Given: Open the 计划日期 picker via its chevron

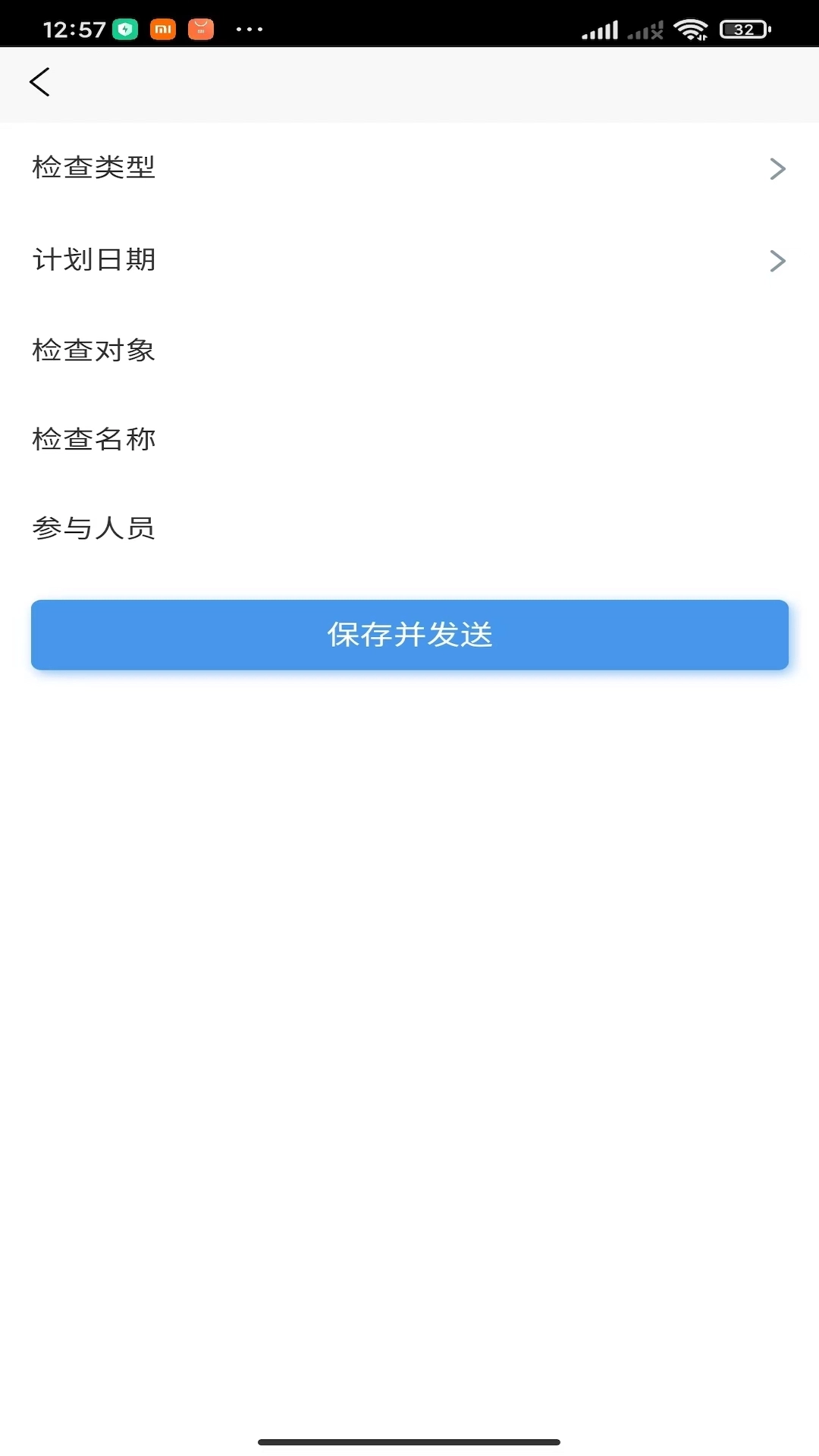Looking at the screenshot, I should (x=777, y=261).
